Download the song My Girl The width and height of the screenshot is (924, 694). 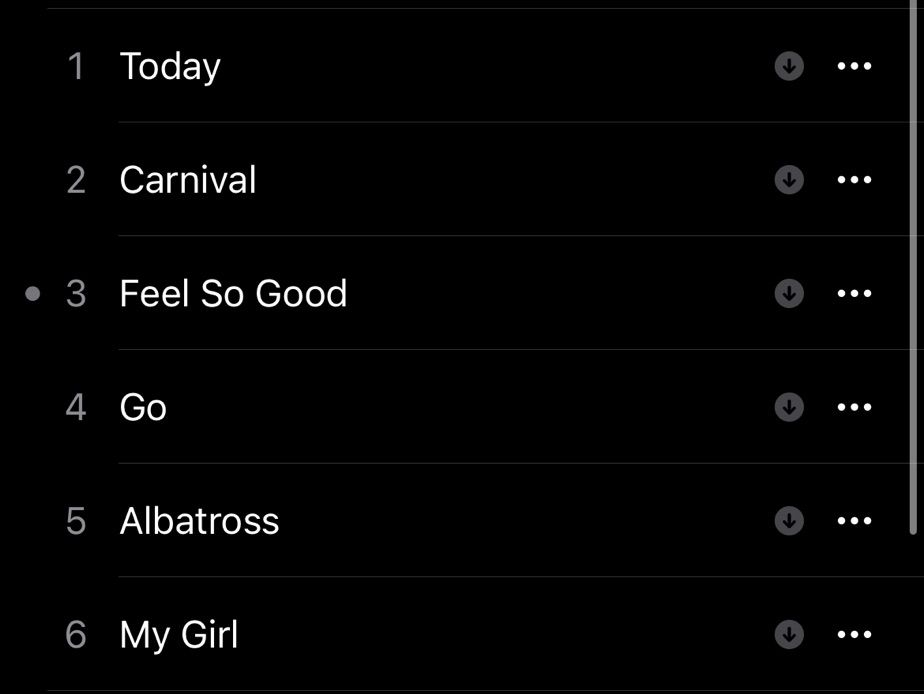tap(789, 634)
